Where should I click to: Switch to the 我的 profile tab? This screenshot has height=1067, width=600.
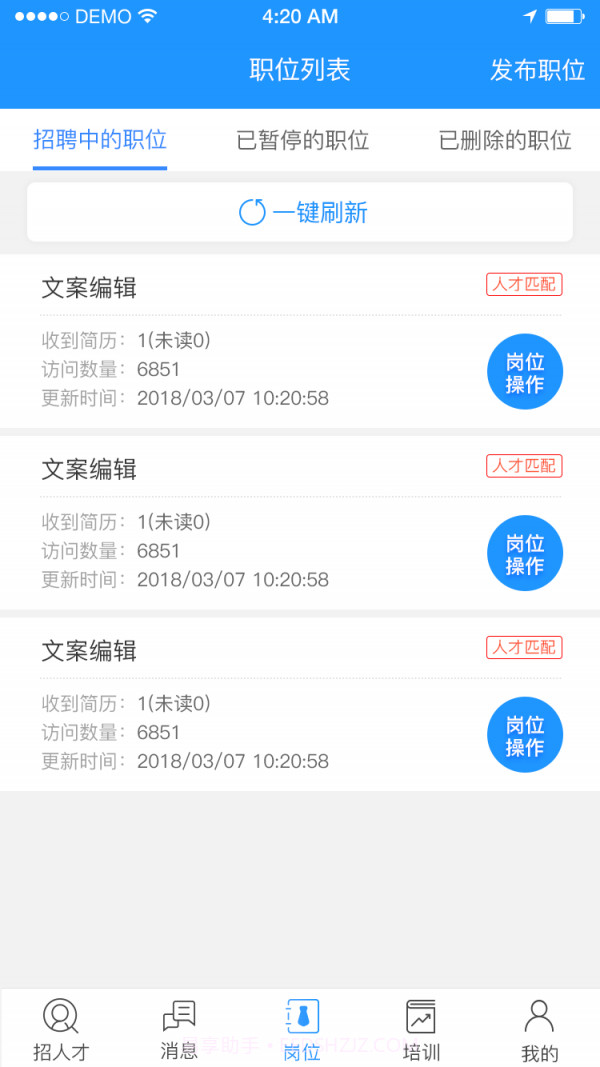[x=540, y=1030]
